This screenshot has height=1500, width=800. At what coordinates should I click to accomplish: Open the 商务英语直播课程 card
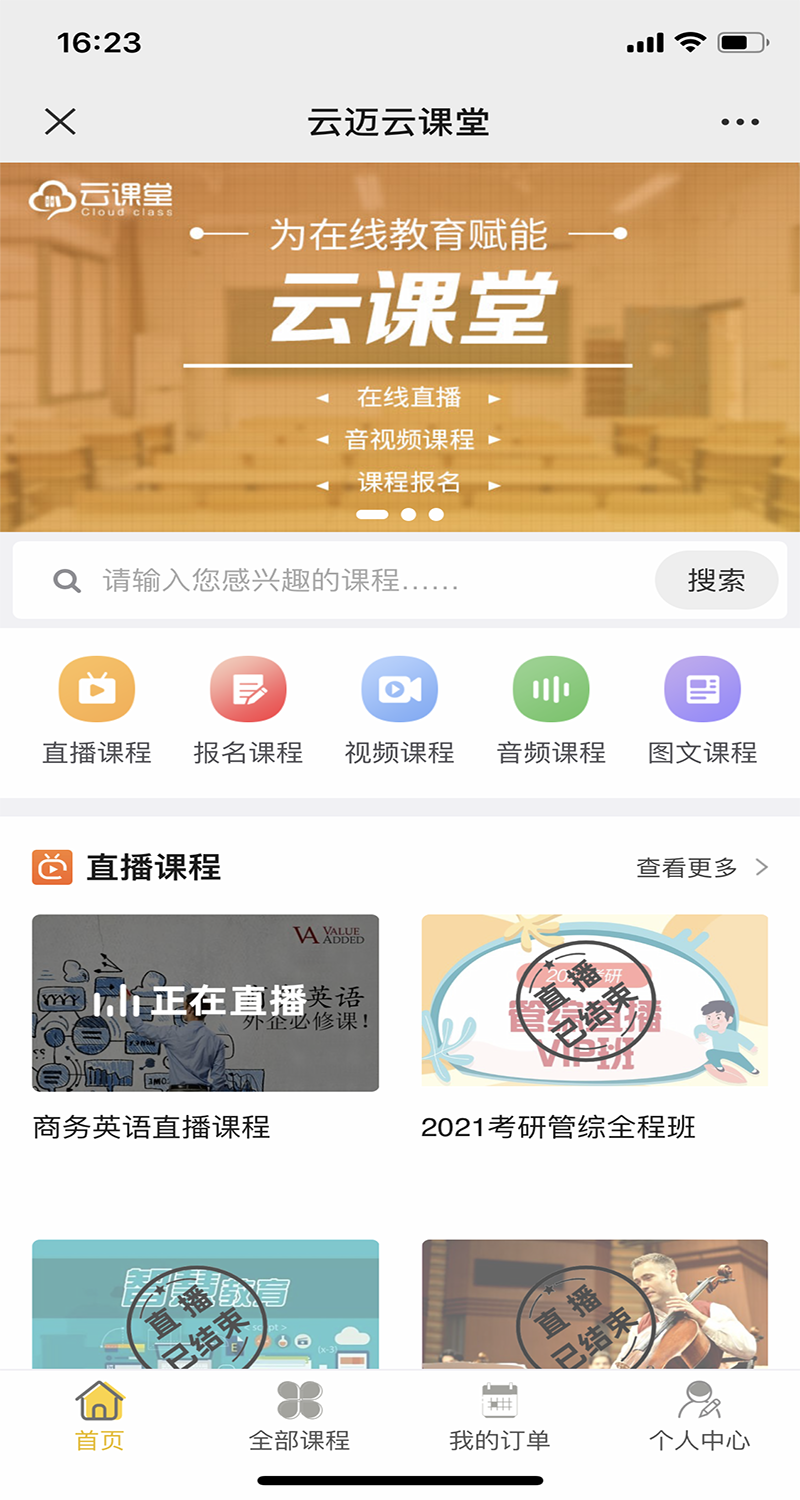pos(205,1002)
